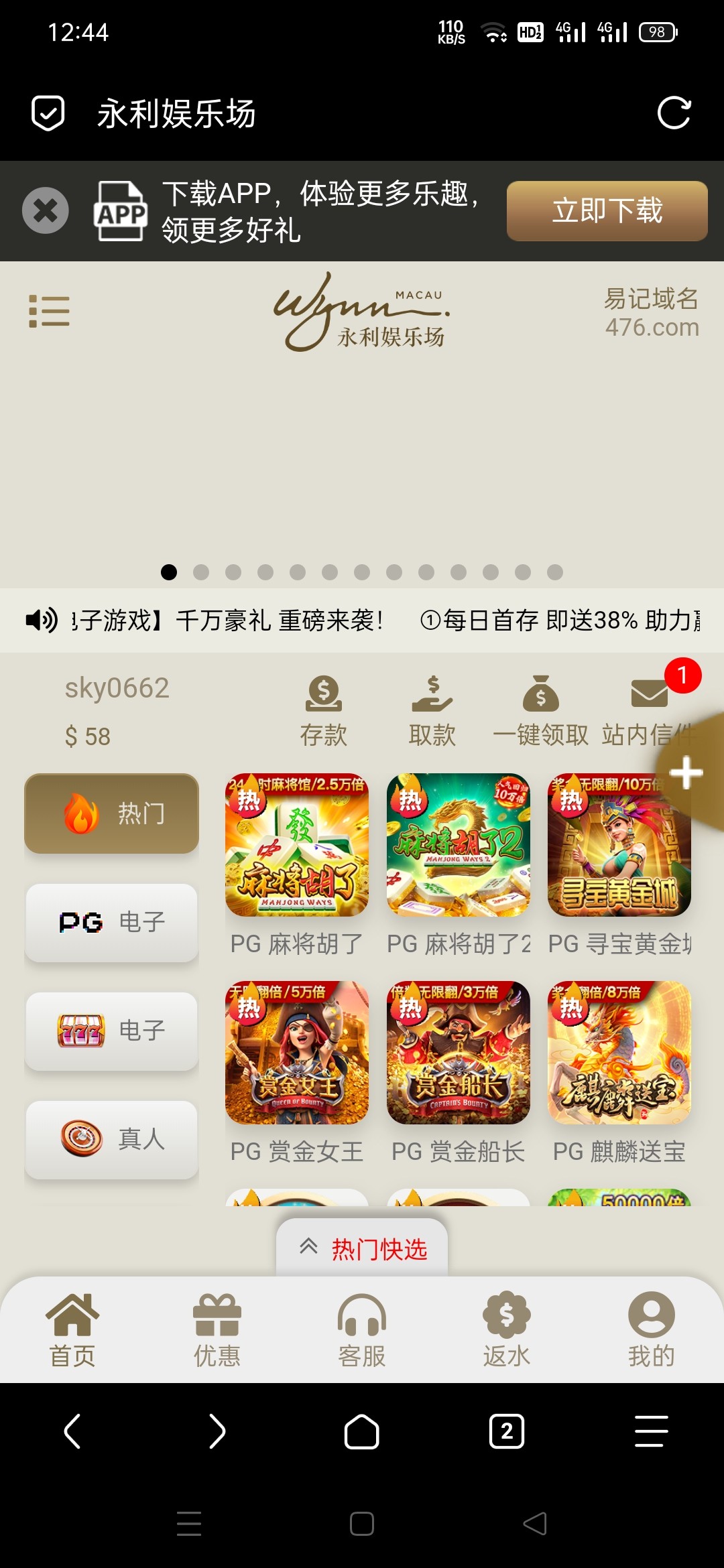Select the 真人 live category
Viewport: 724px width, 1568px height.
111,1139
